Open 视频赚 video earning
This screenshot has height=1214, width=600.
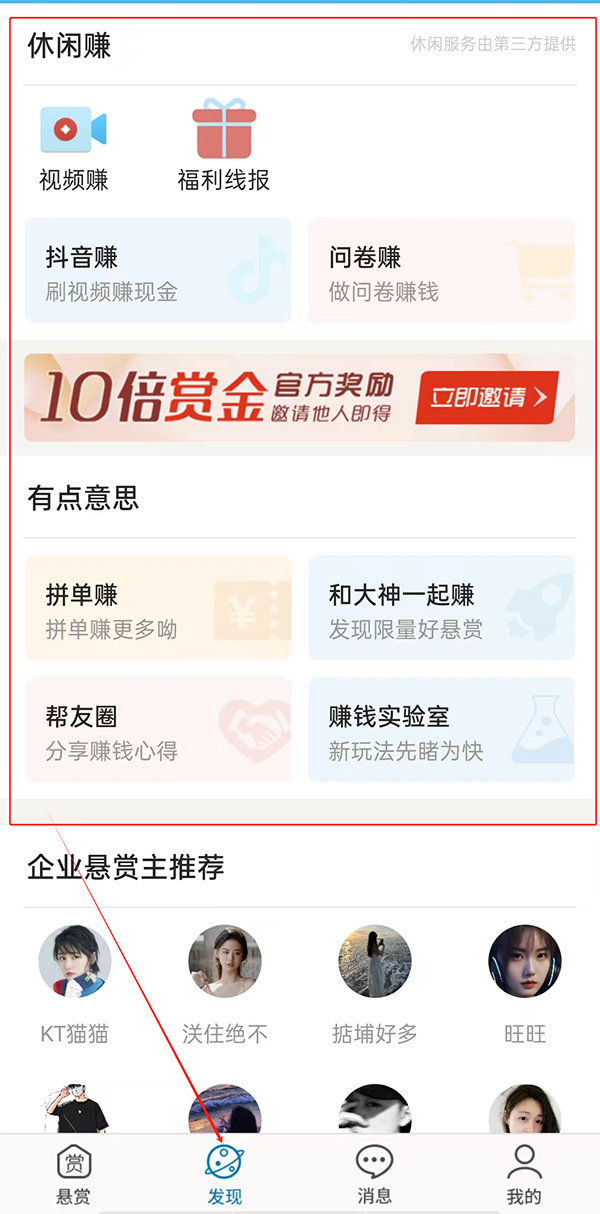click(73, 147)
